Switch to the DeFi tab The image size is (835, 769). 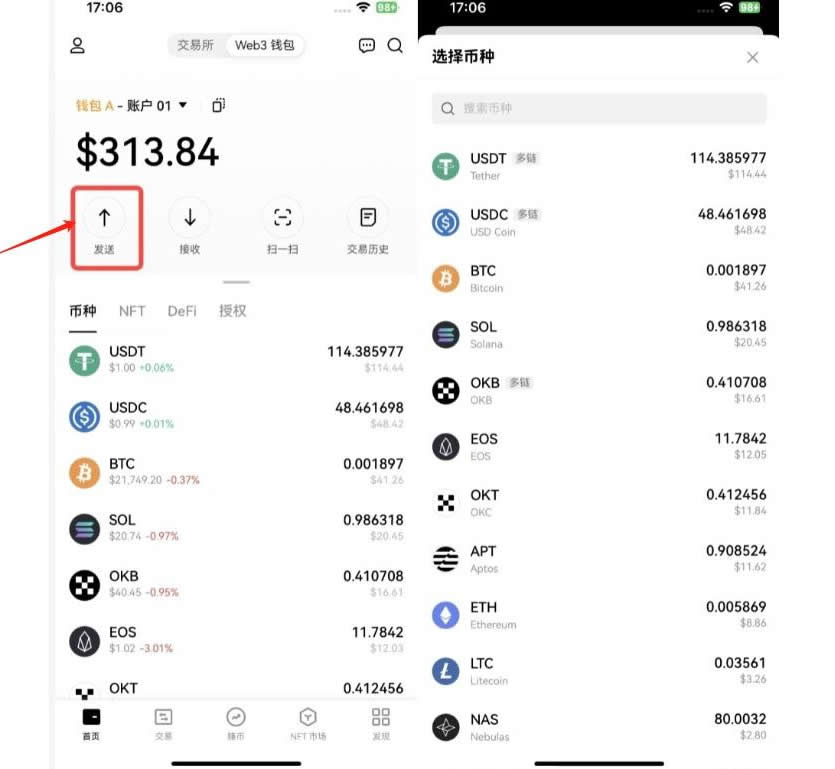(x=182, y=311)
